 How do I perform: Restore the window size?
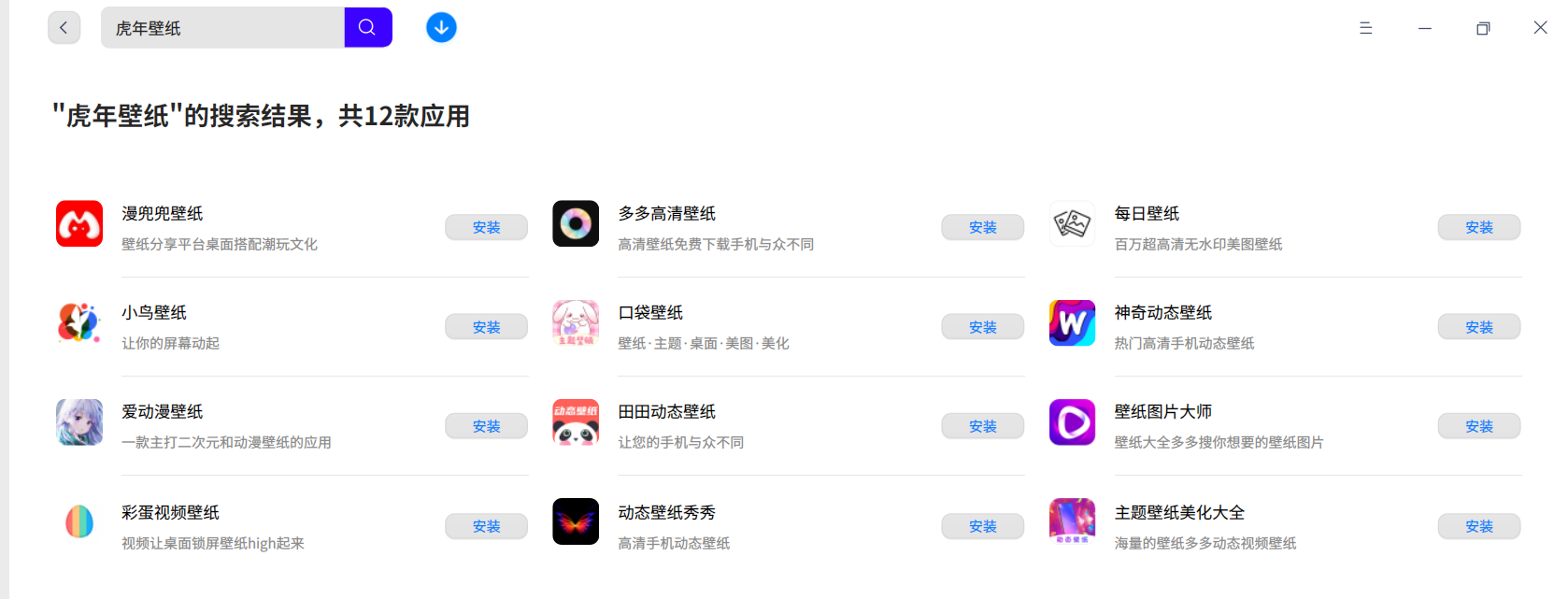(1483, 28)
